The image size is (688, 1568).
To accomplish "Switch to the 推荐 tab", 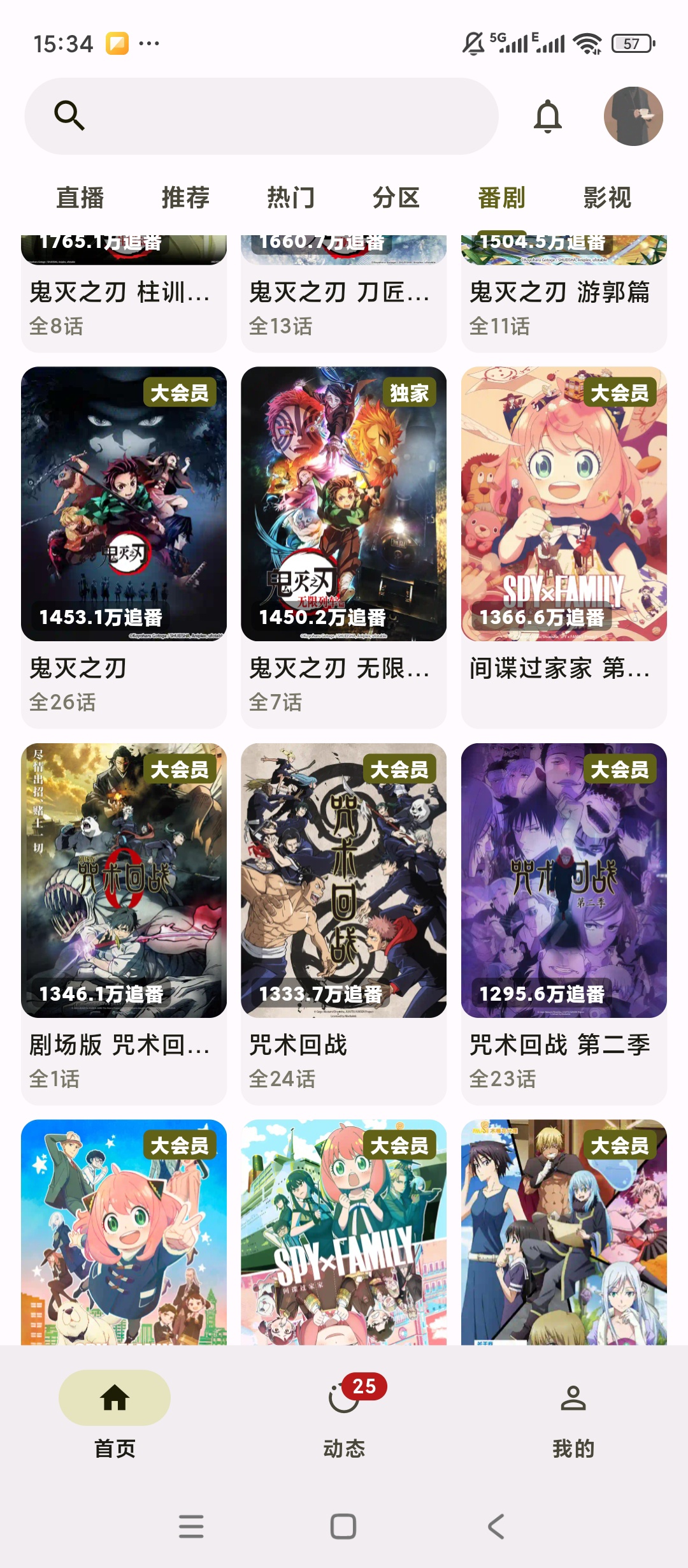I will (185, 198).
